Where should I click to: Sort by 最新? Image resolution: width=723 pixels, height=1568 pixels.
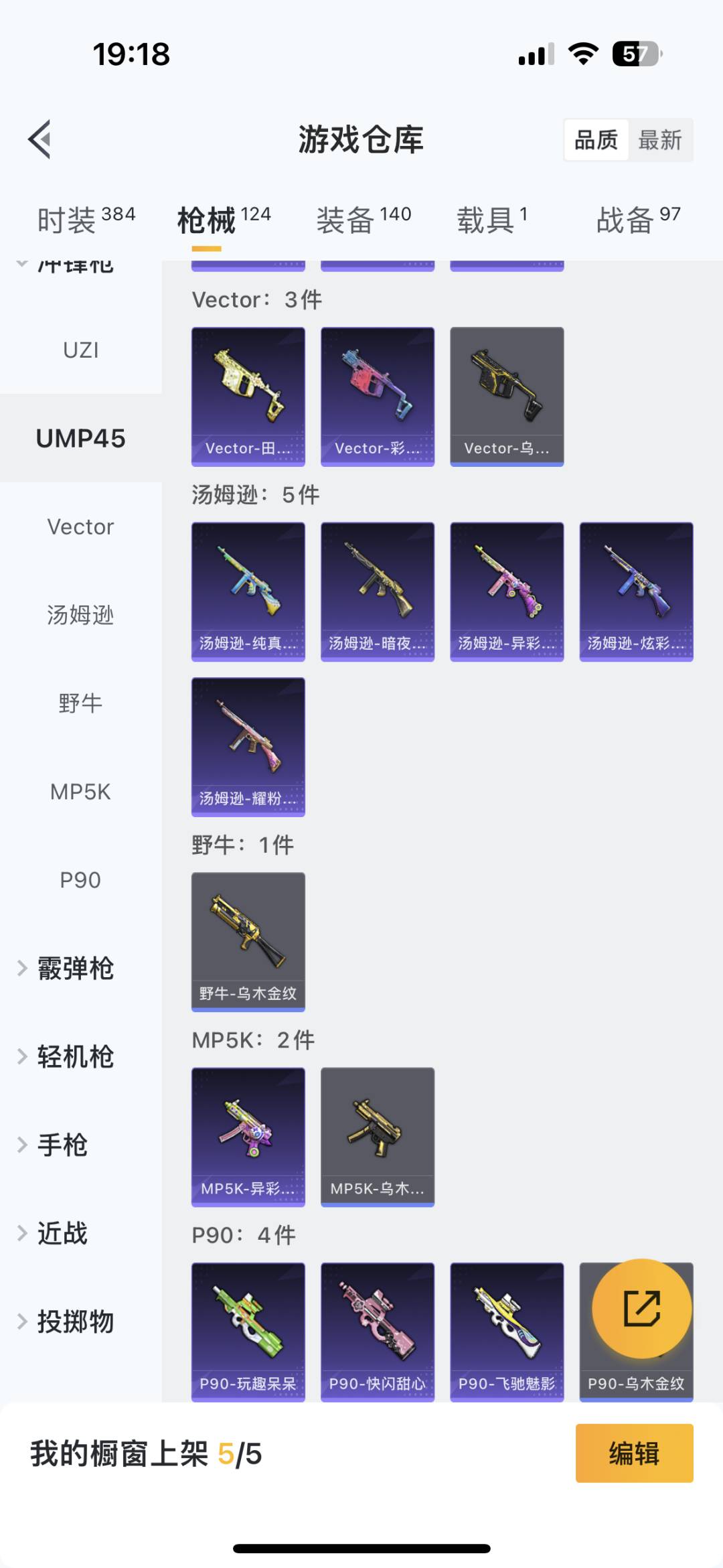[x=659, y=140]
